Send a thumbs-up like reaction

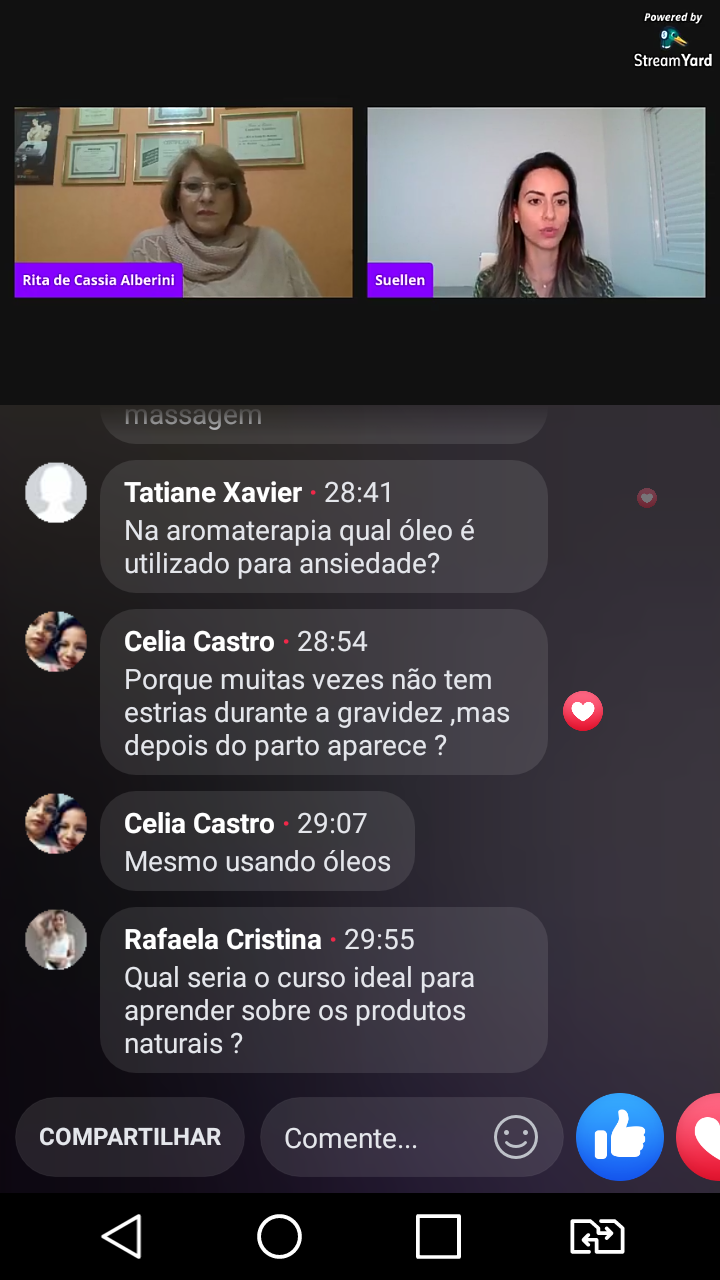coord(620,1137)
